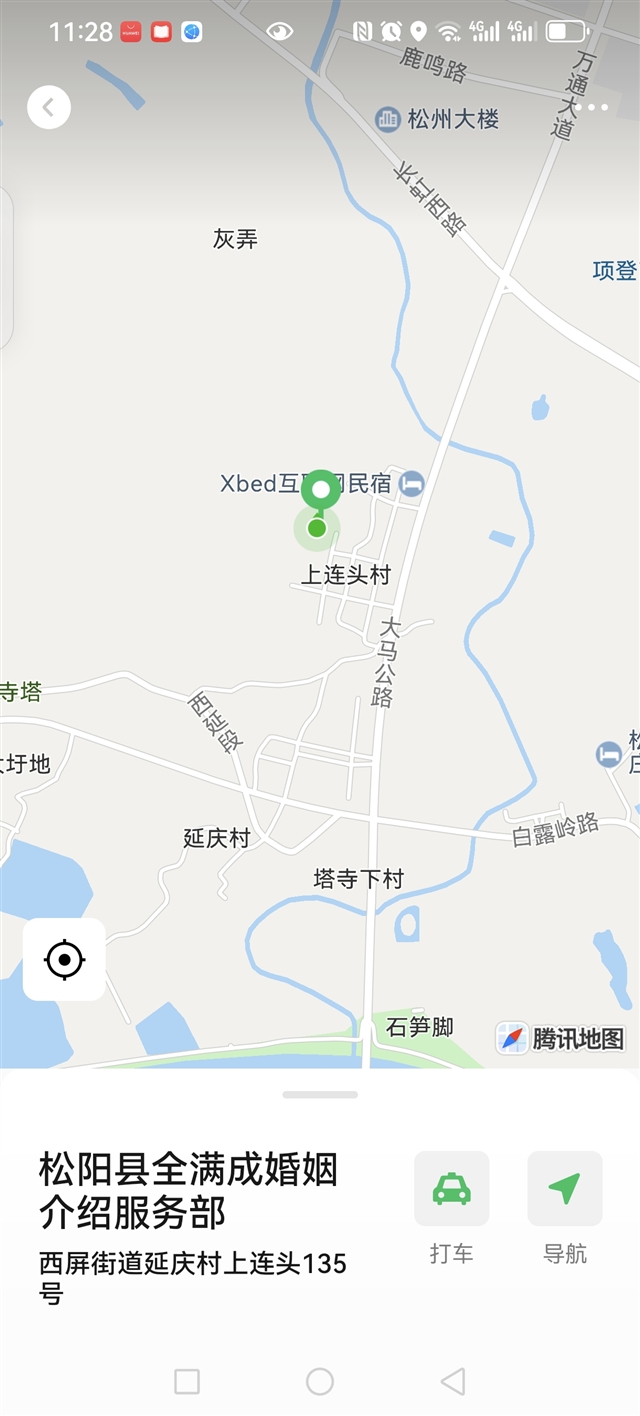The image size is (640, 1416).
Task: Open the three-dot overflow menu
Action: (x=591, y=107)
